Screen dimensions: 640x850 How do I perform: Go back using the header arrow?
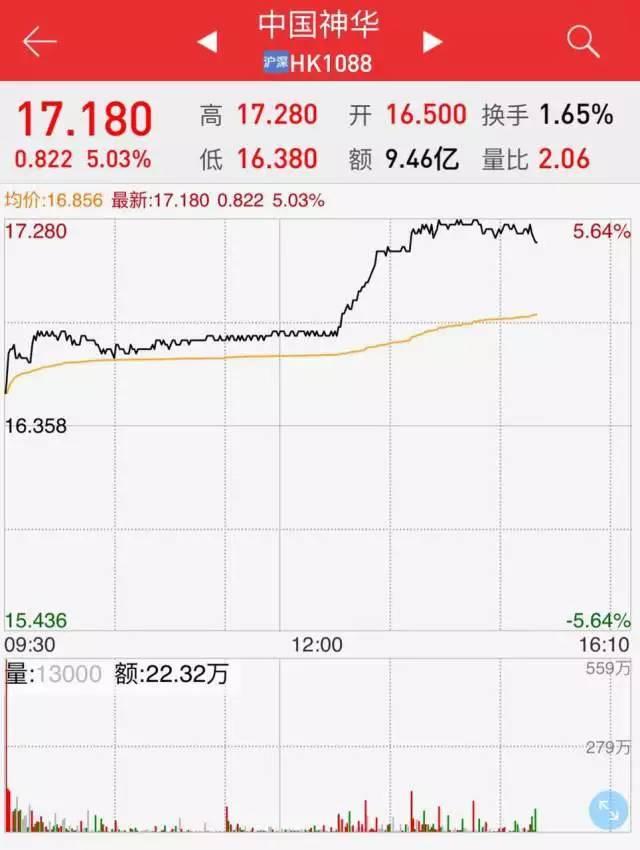pos(40,41)
